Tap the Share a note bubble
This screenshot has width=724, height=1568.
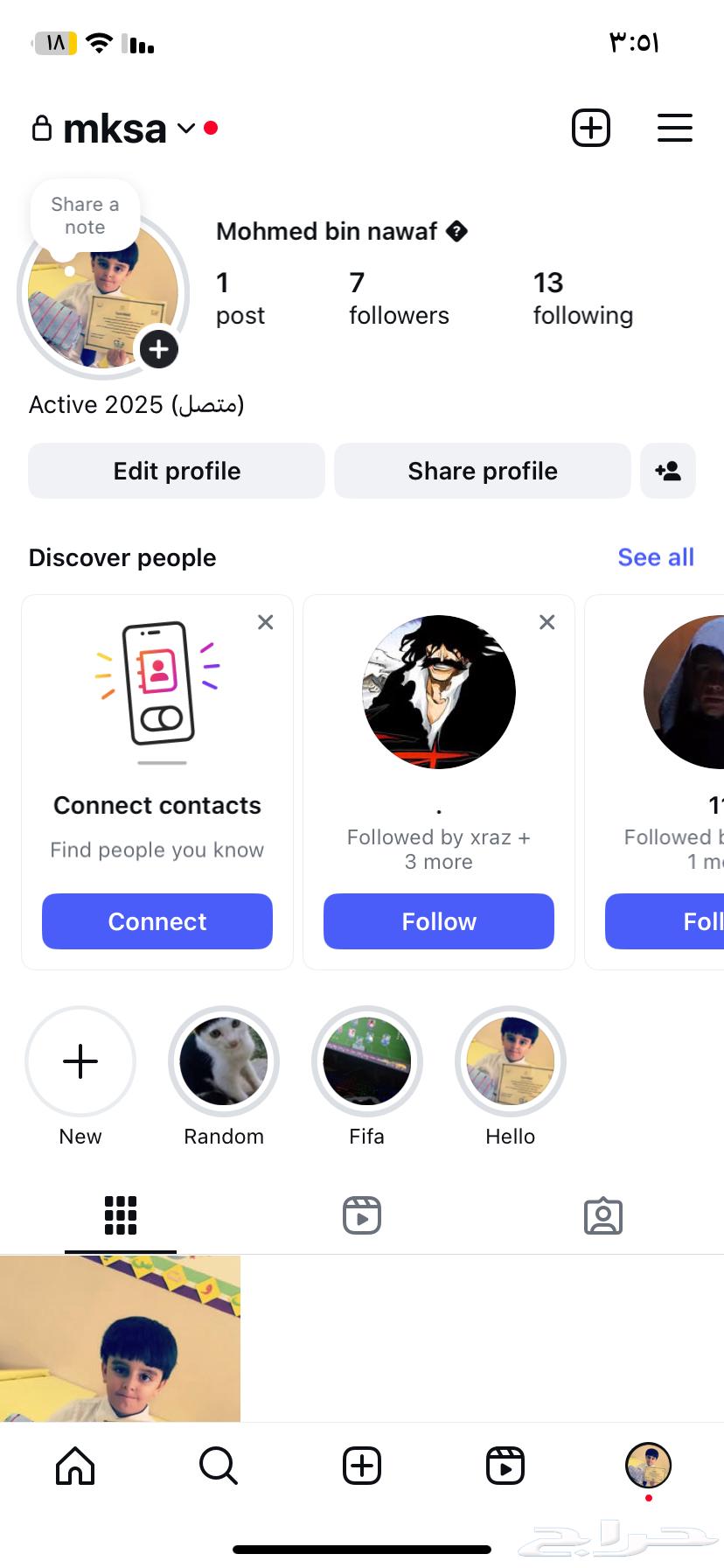point(85,215)
